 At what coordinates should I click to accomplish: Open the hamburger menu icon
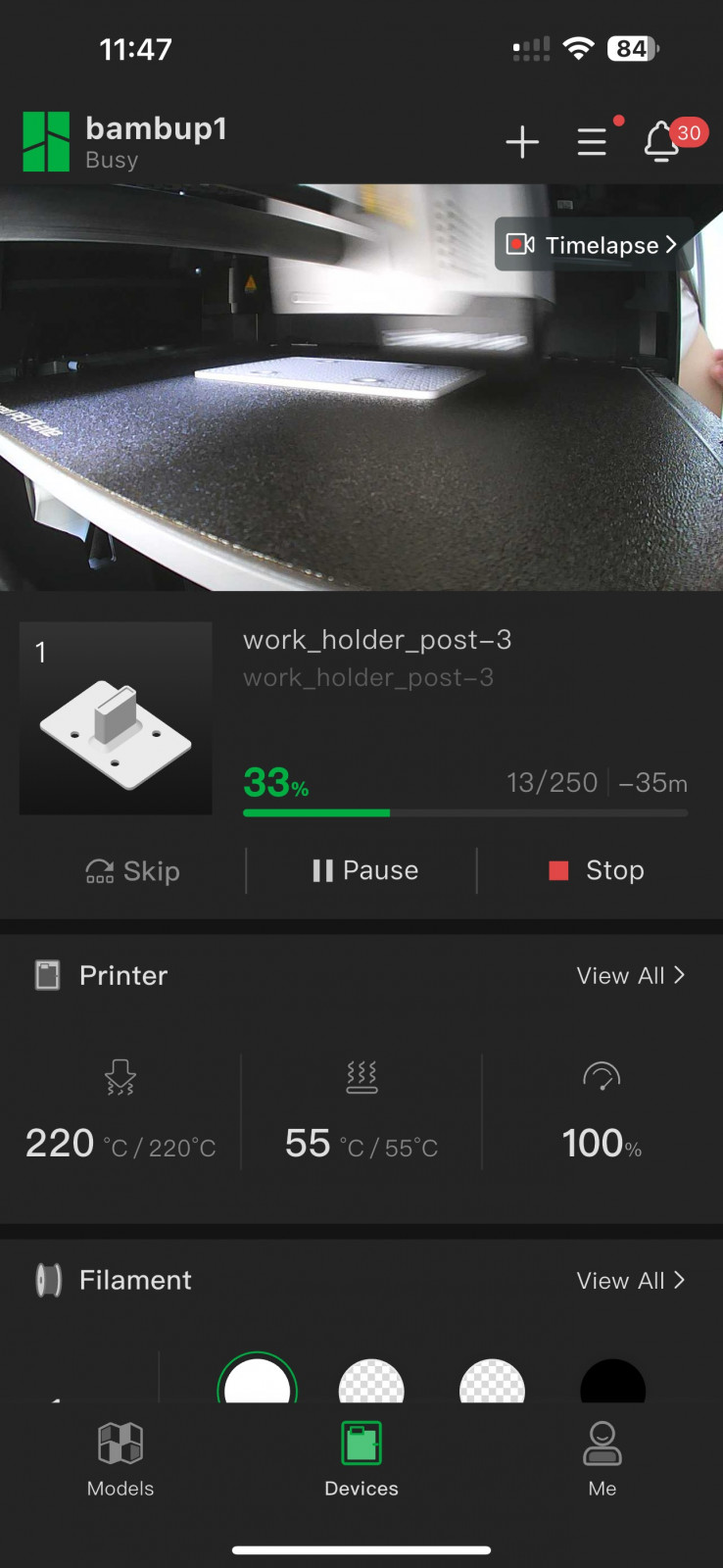[592, 142]
